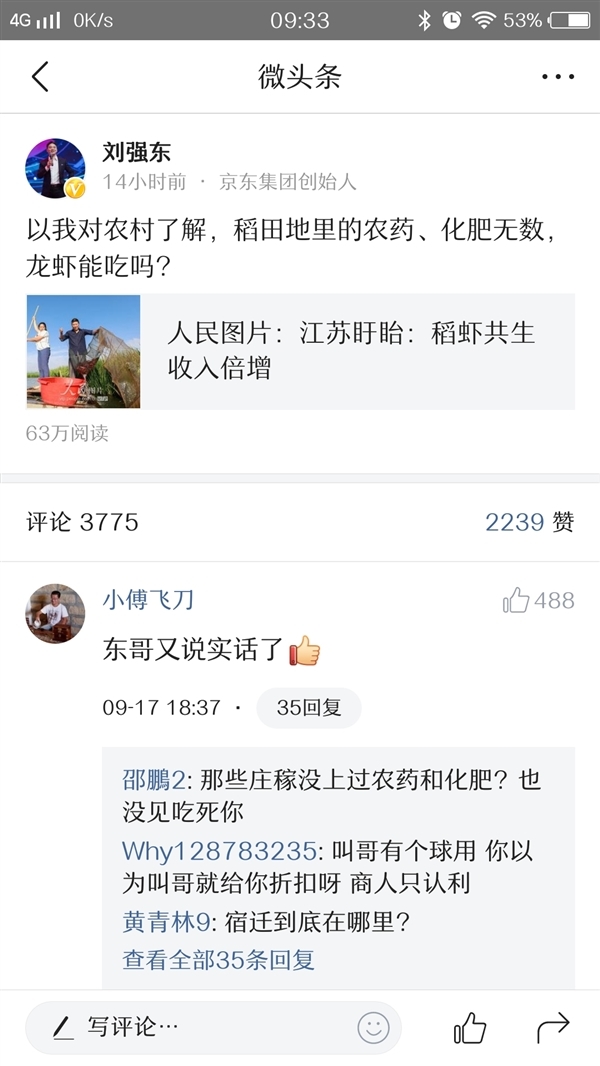600x1066 pixels.
Task: Open the three-dot overflow menu
Action: click(x=557, y=77)
